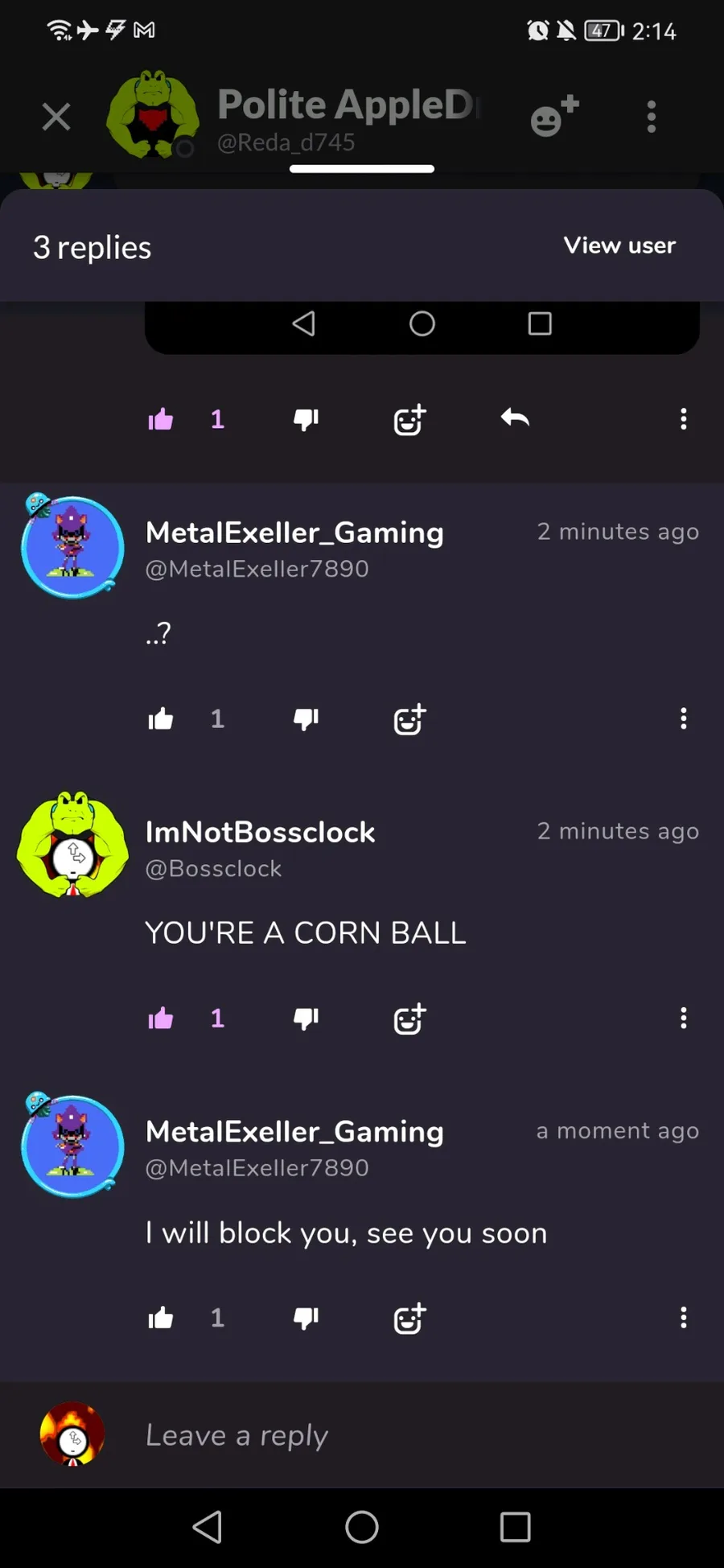This screenshot has width=724, height=1568.
Task: Open more options for "I will block you" reply
Action: click(683, 1318)
